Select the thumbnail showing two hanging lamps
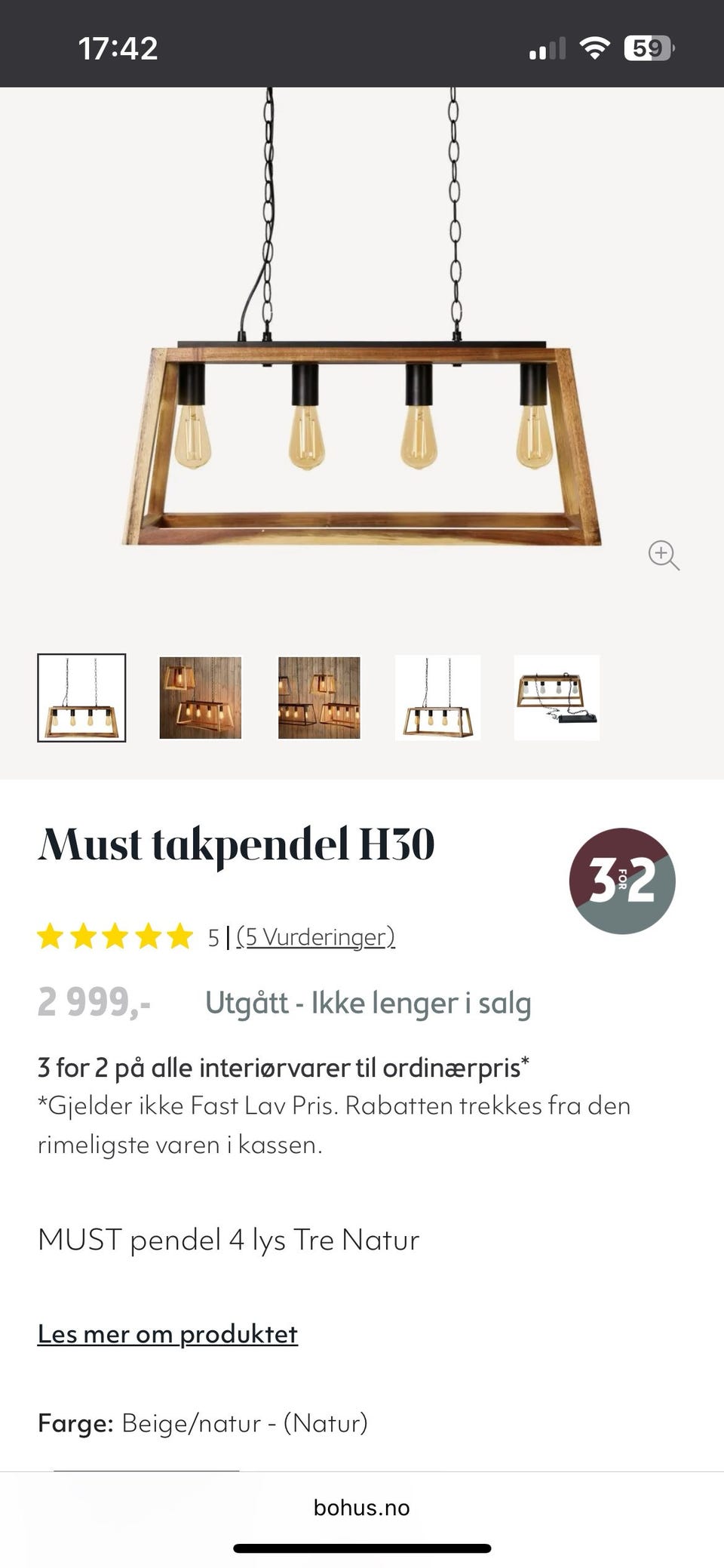This screenshot has height=1568, width=724. click(x=201, y=699)
